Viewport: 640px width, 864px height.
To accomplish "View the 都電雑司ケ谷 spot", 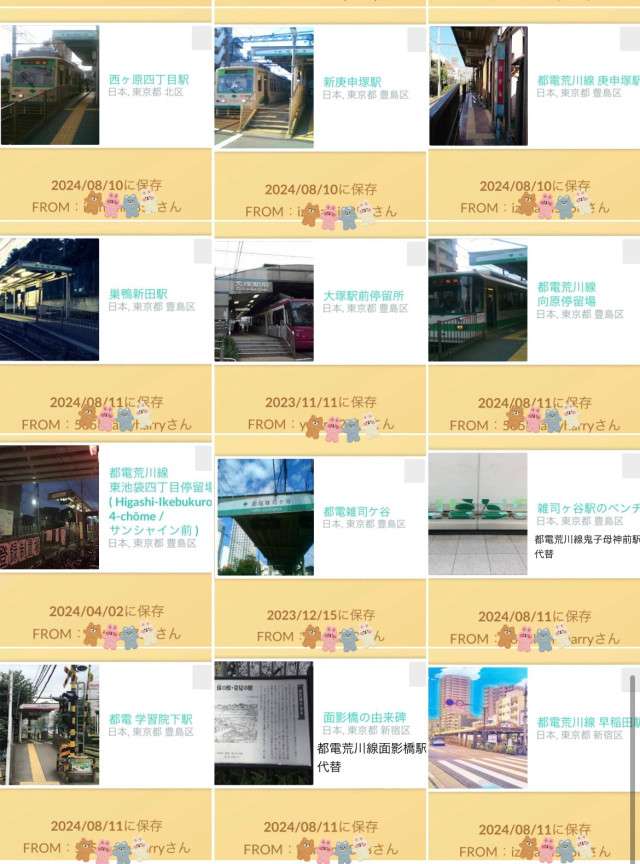I will 356,511.
